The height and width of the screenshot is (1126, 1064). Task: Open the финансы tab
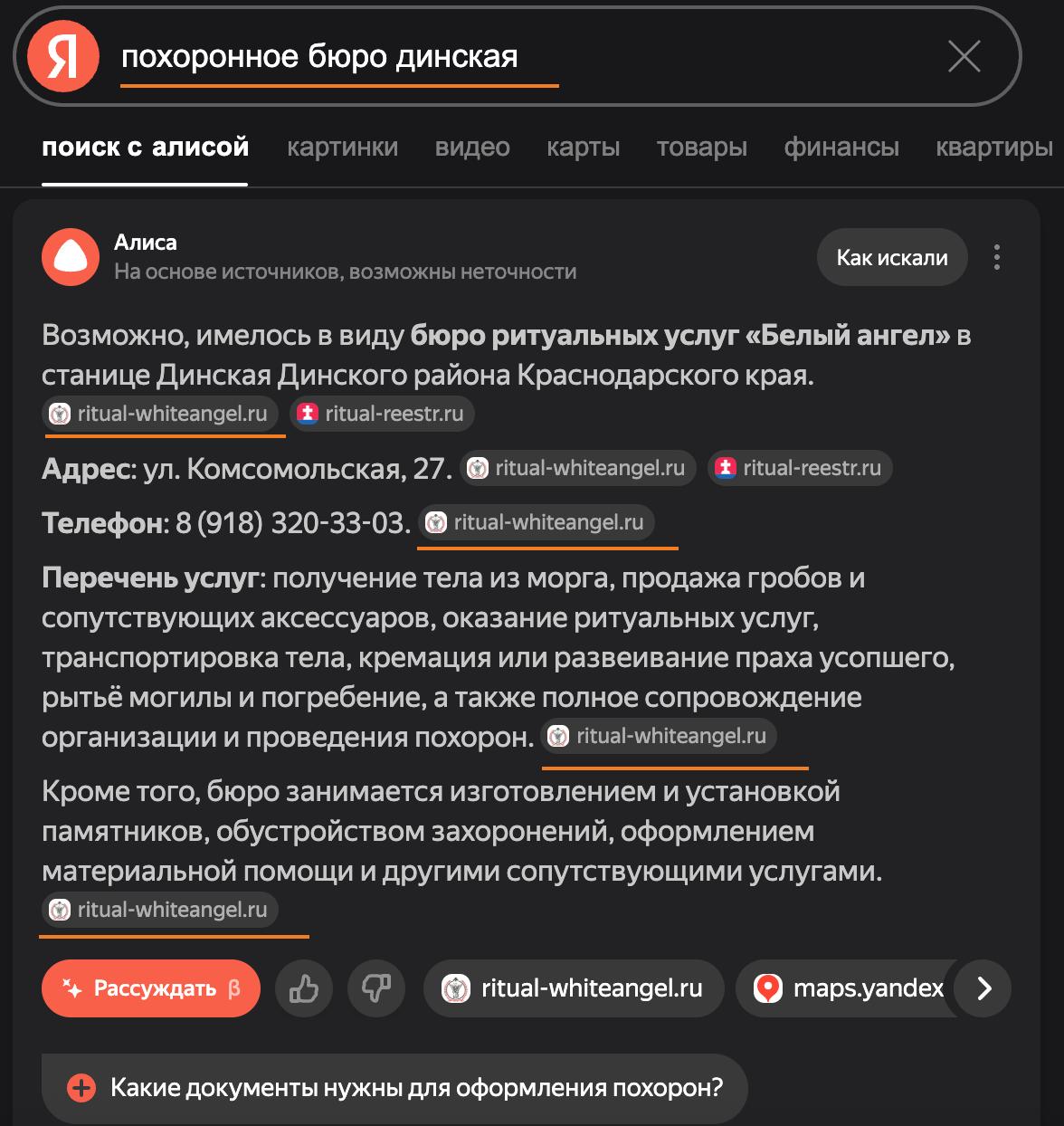coord(841,148)
